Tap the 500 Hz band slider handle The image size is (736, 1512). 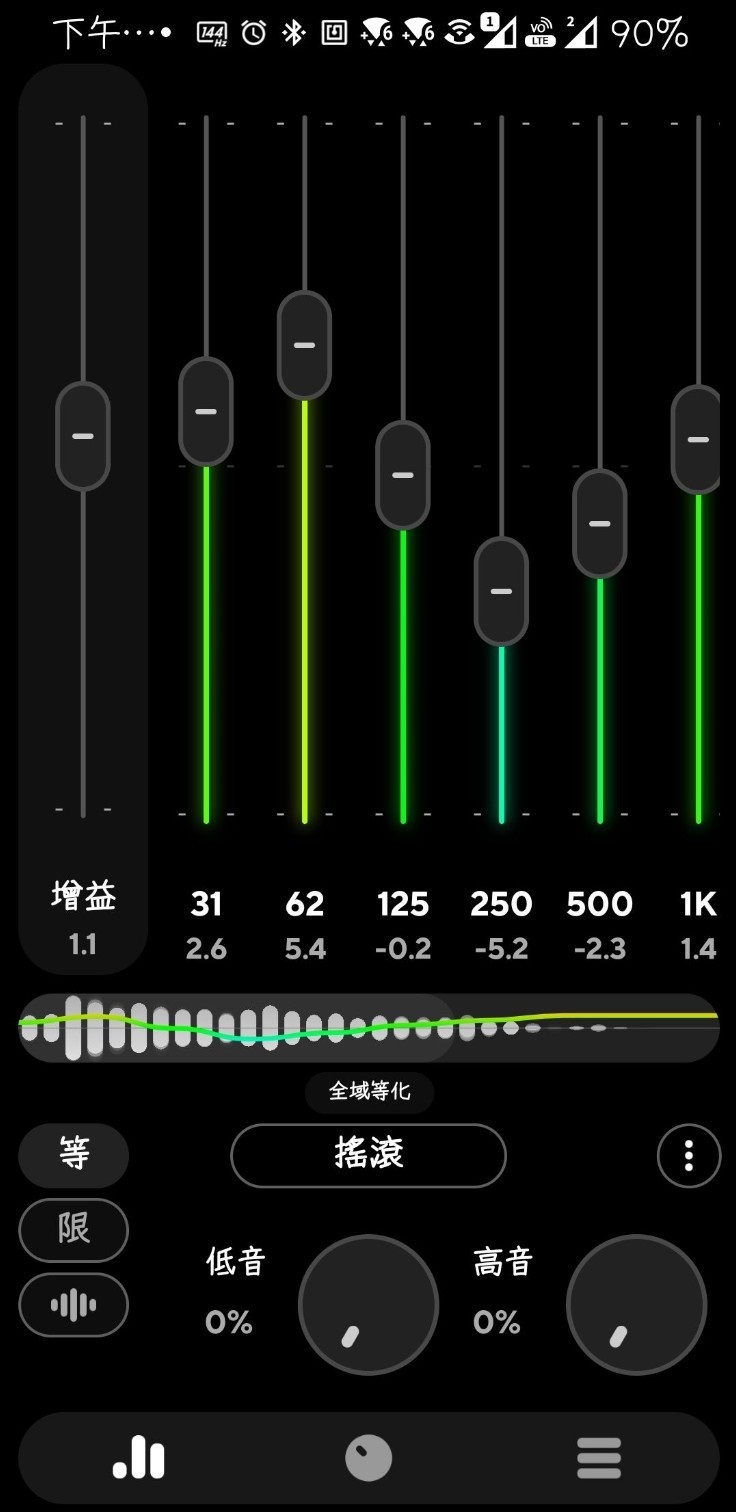600,523
